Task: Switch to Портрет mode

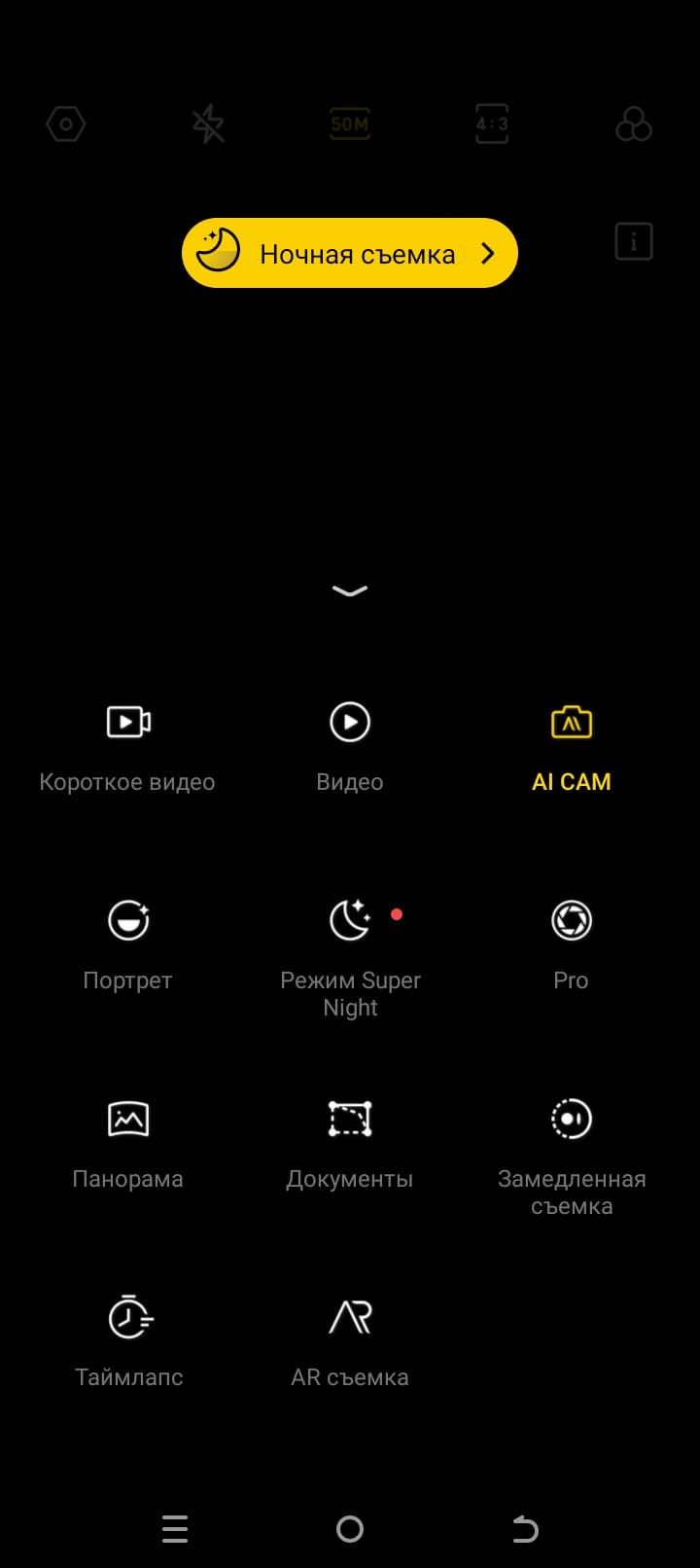Action: 127,944
